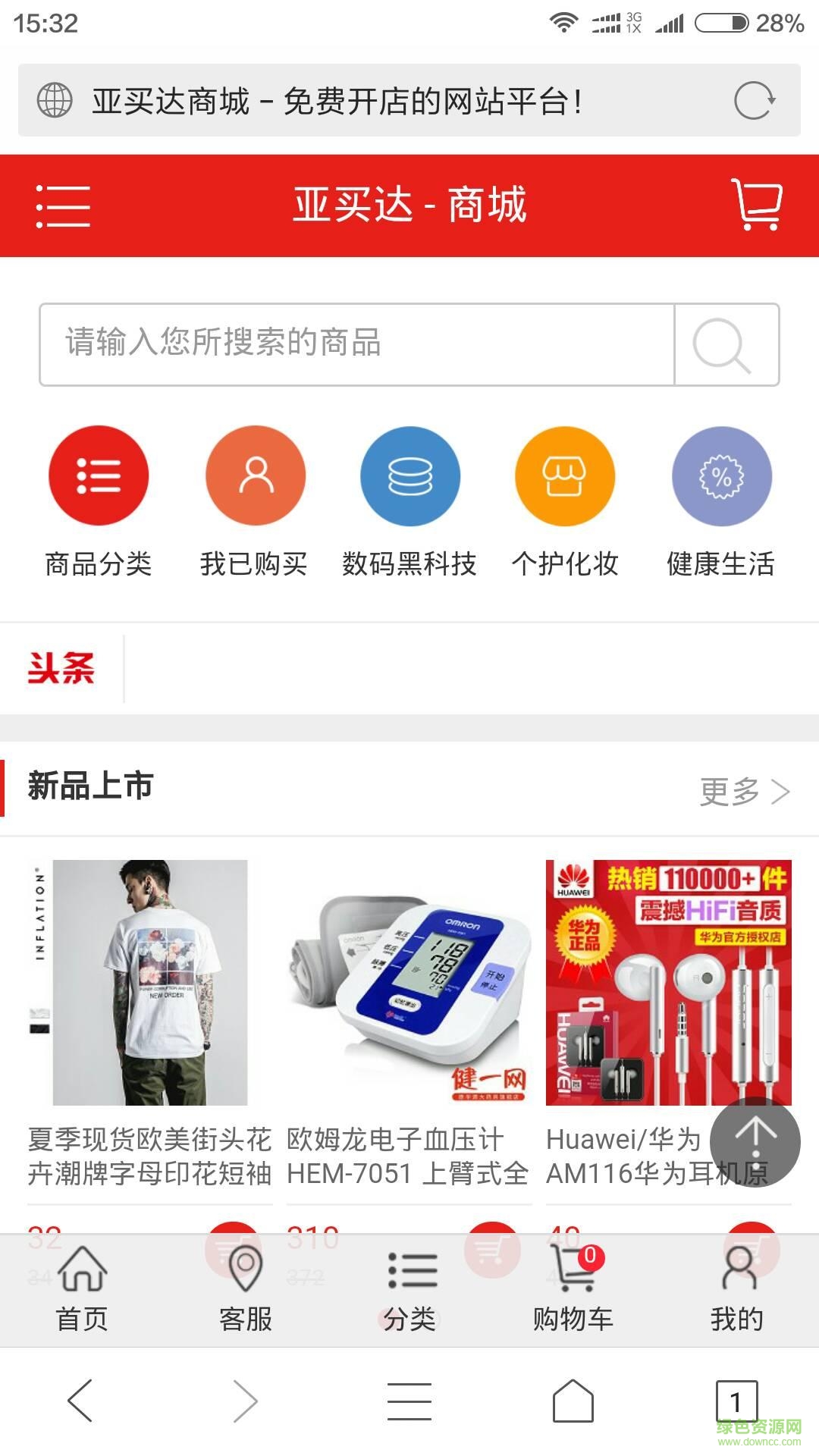819x1456 pixels.
Task: Open the hamburger menu in the red header
Action: coord(63,205)
